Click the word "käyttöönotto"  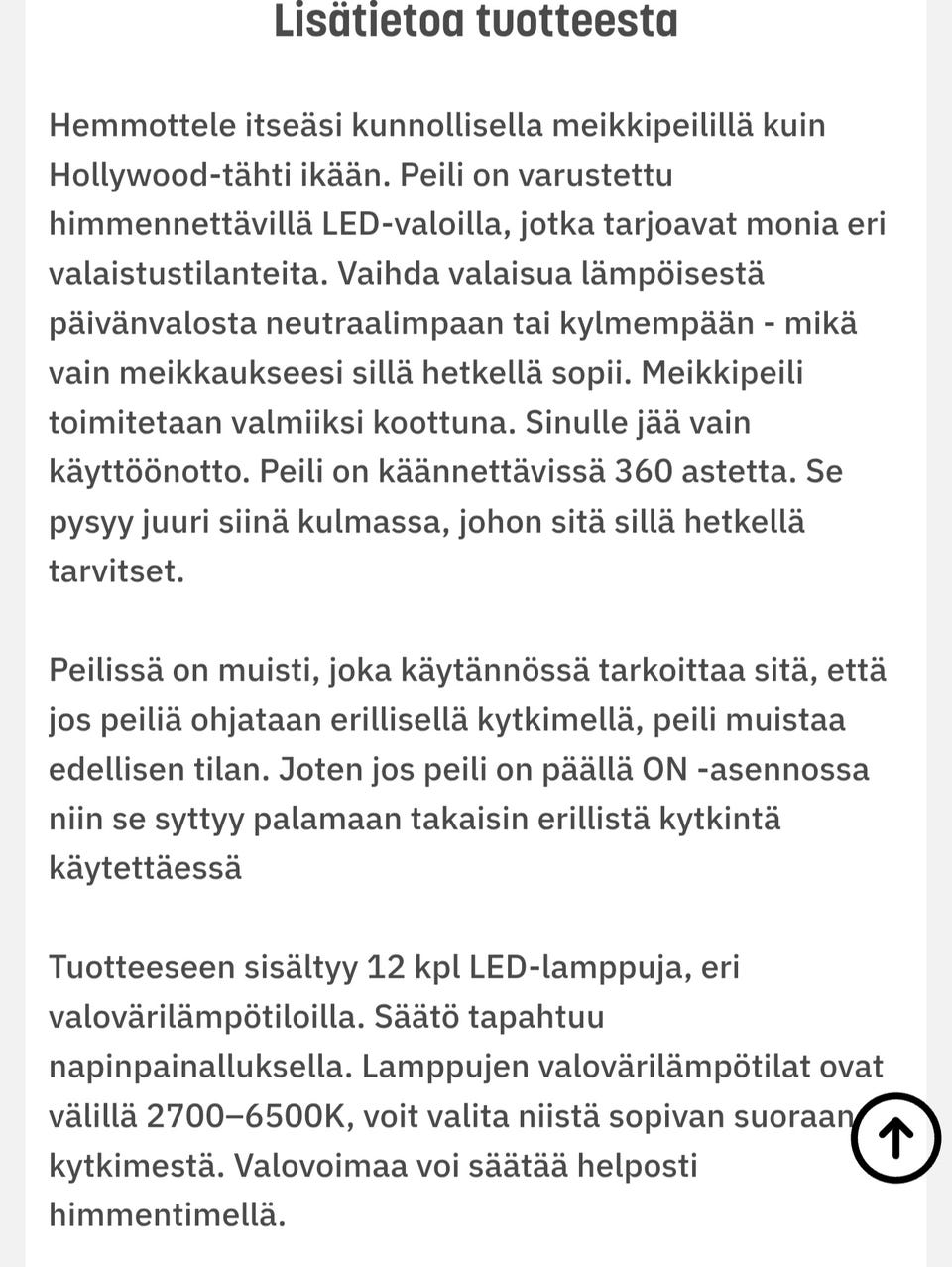pyautogui.click(x=146, y=471)
